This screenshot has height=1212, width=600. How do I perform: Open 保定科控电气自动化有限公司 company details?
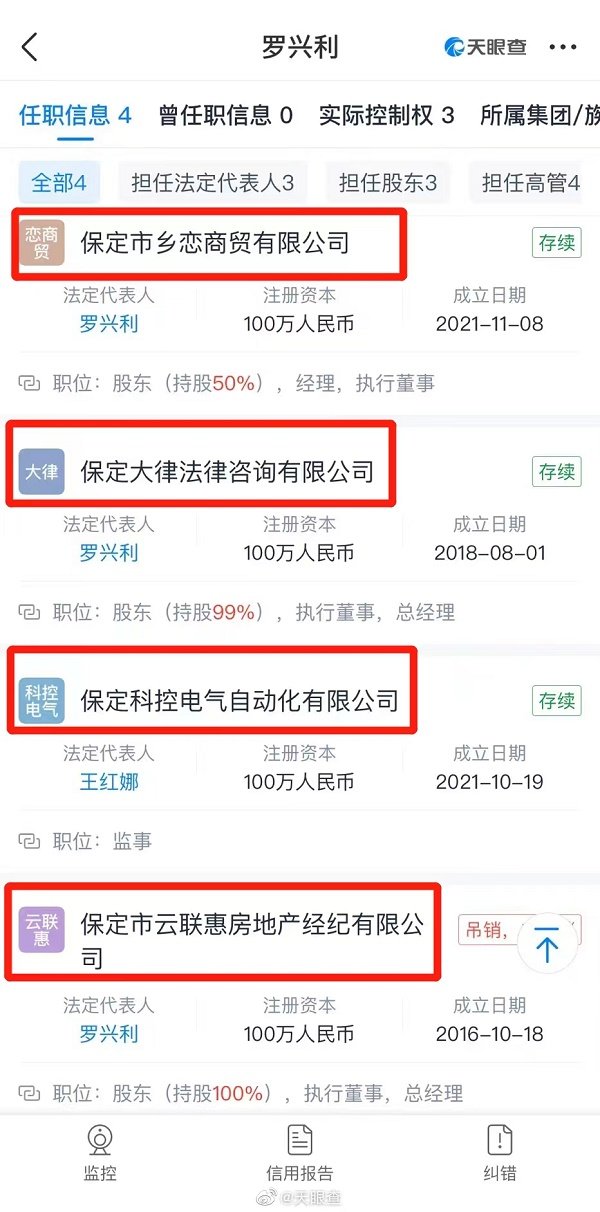(x=239, y=700)
